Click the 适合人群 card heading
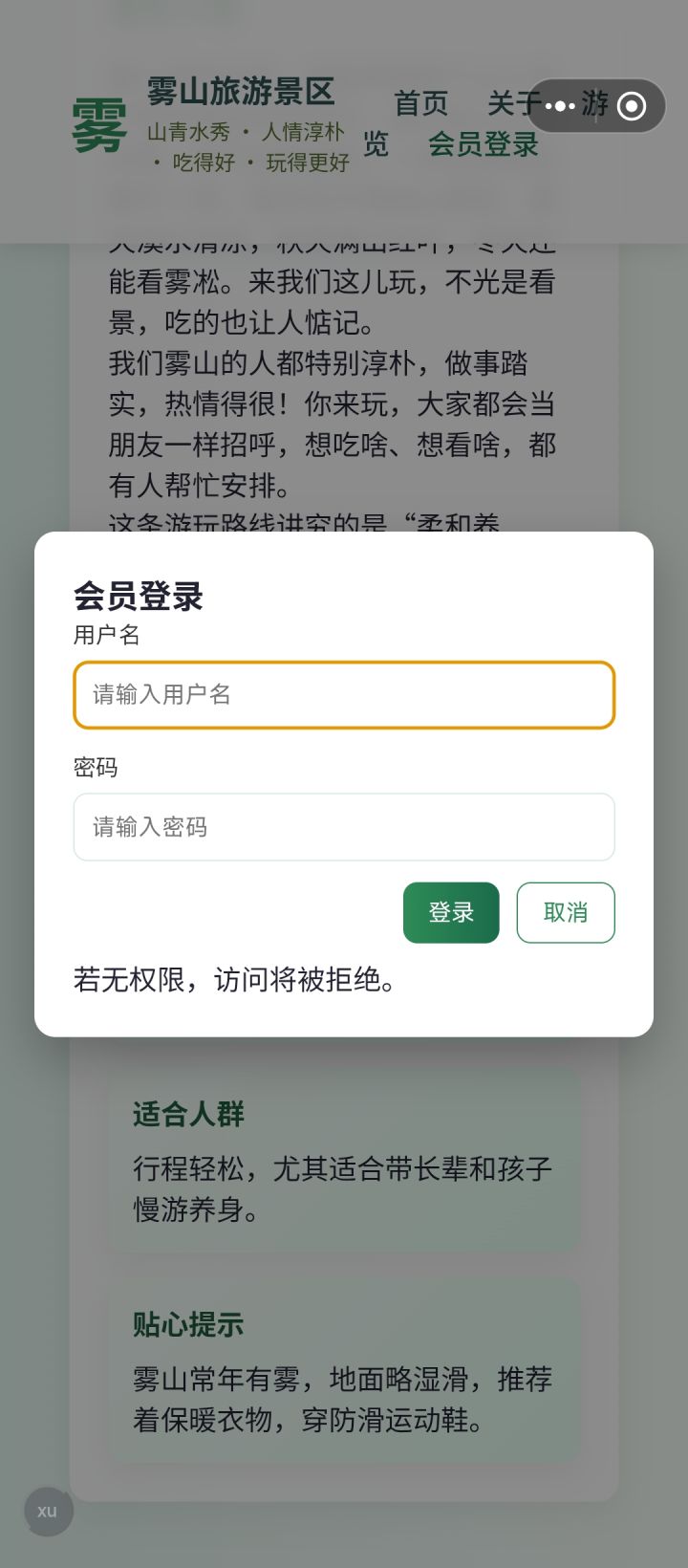 (187, 1114)
